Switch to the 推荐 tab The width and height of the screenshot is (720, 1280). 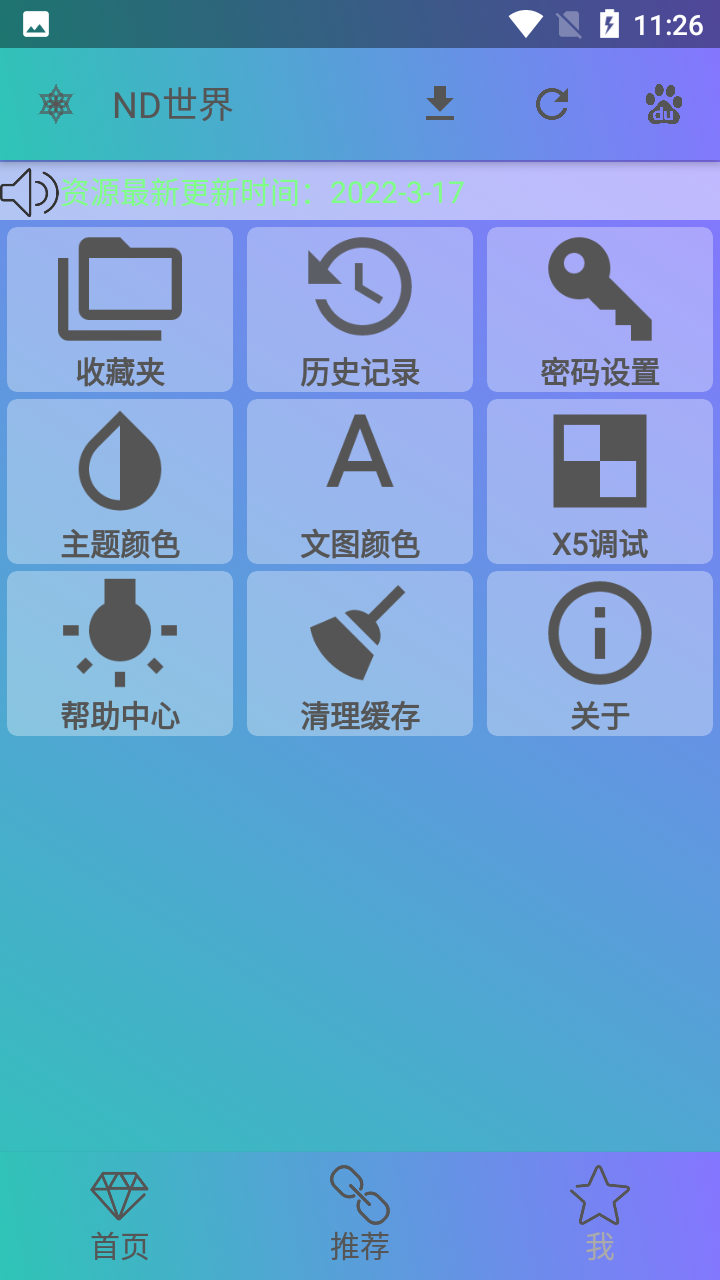360,1216
